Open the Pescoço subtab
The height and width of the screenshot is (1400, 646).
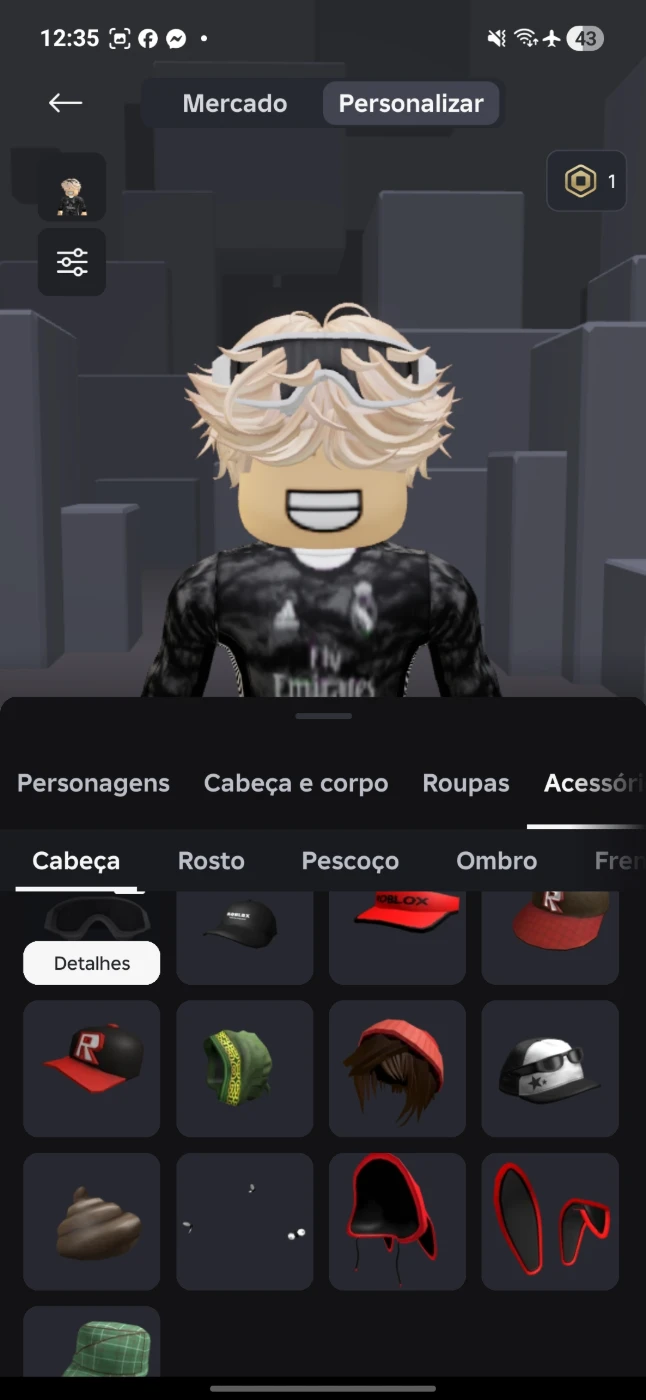pos(350,861)
